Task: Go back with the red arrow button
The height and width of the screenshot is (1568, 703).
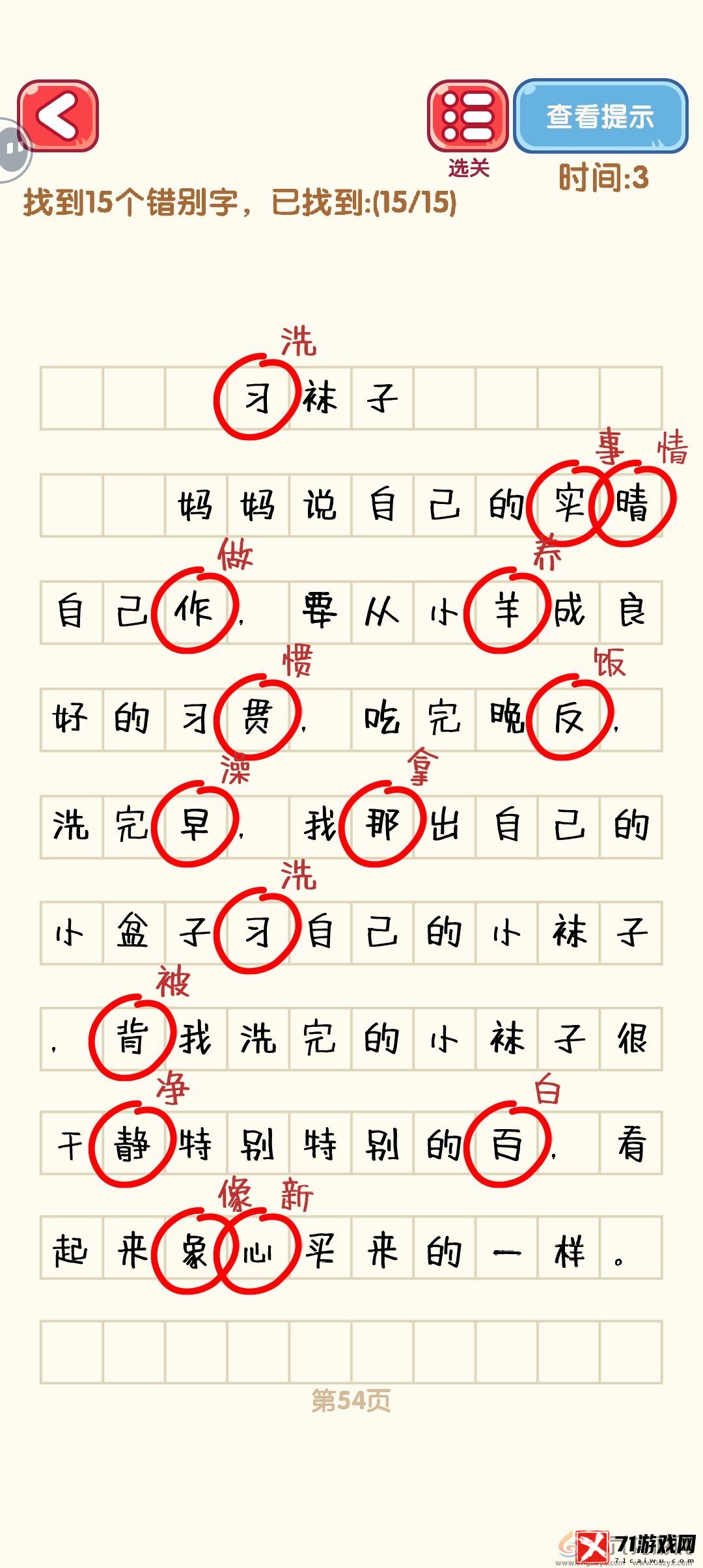Action: (58, 117)
